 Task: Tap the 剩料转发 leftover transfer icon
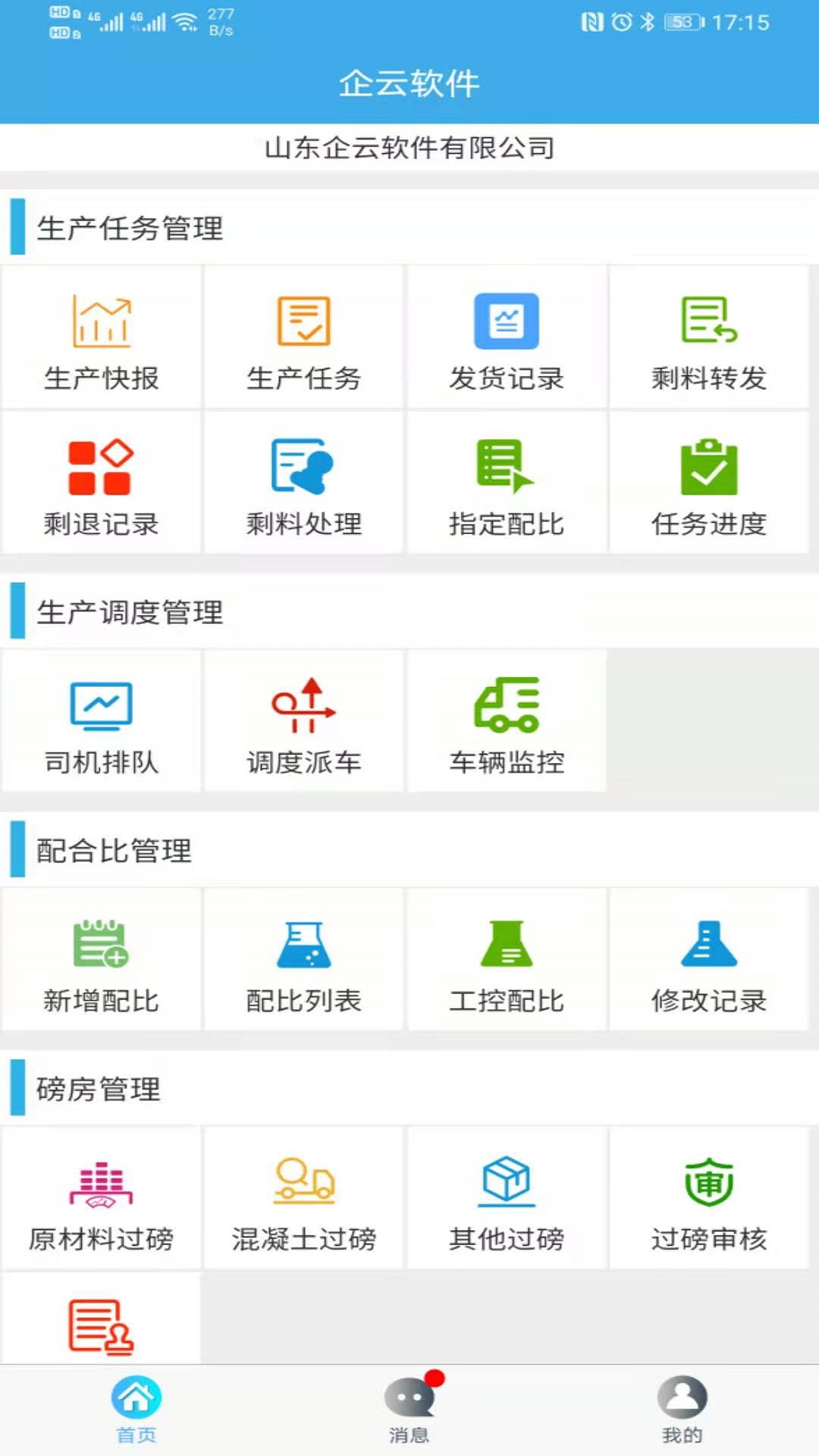709,337
